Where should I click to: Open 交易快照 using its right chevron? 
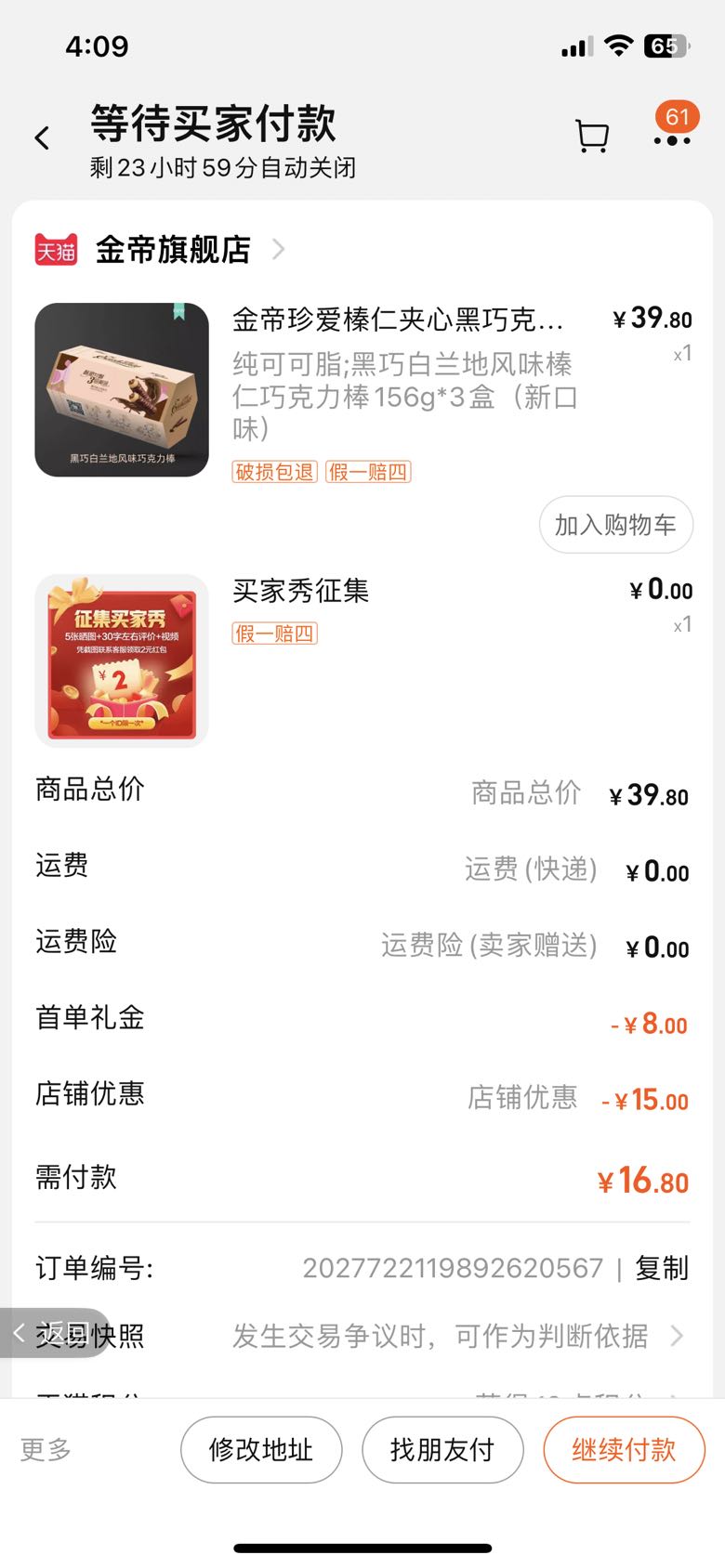676,1336
